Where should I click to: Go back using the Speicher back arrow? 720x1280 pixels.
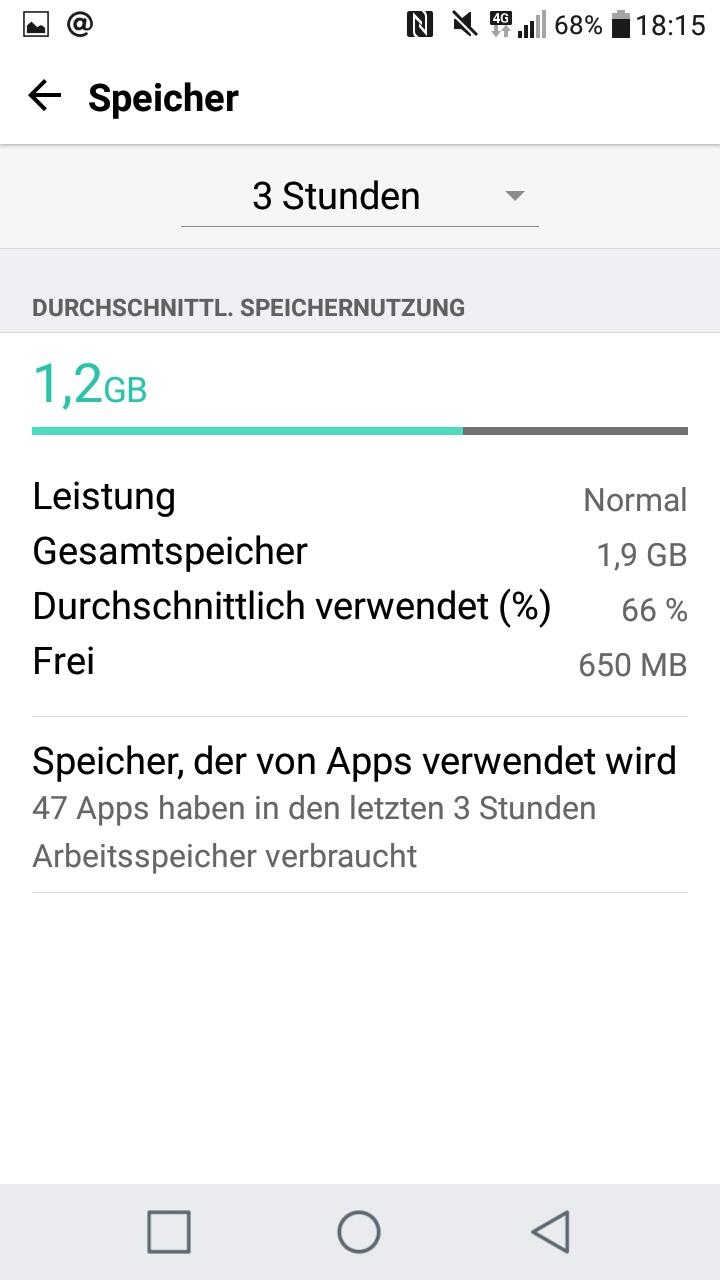pos(45,96)
